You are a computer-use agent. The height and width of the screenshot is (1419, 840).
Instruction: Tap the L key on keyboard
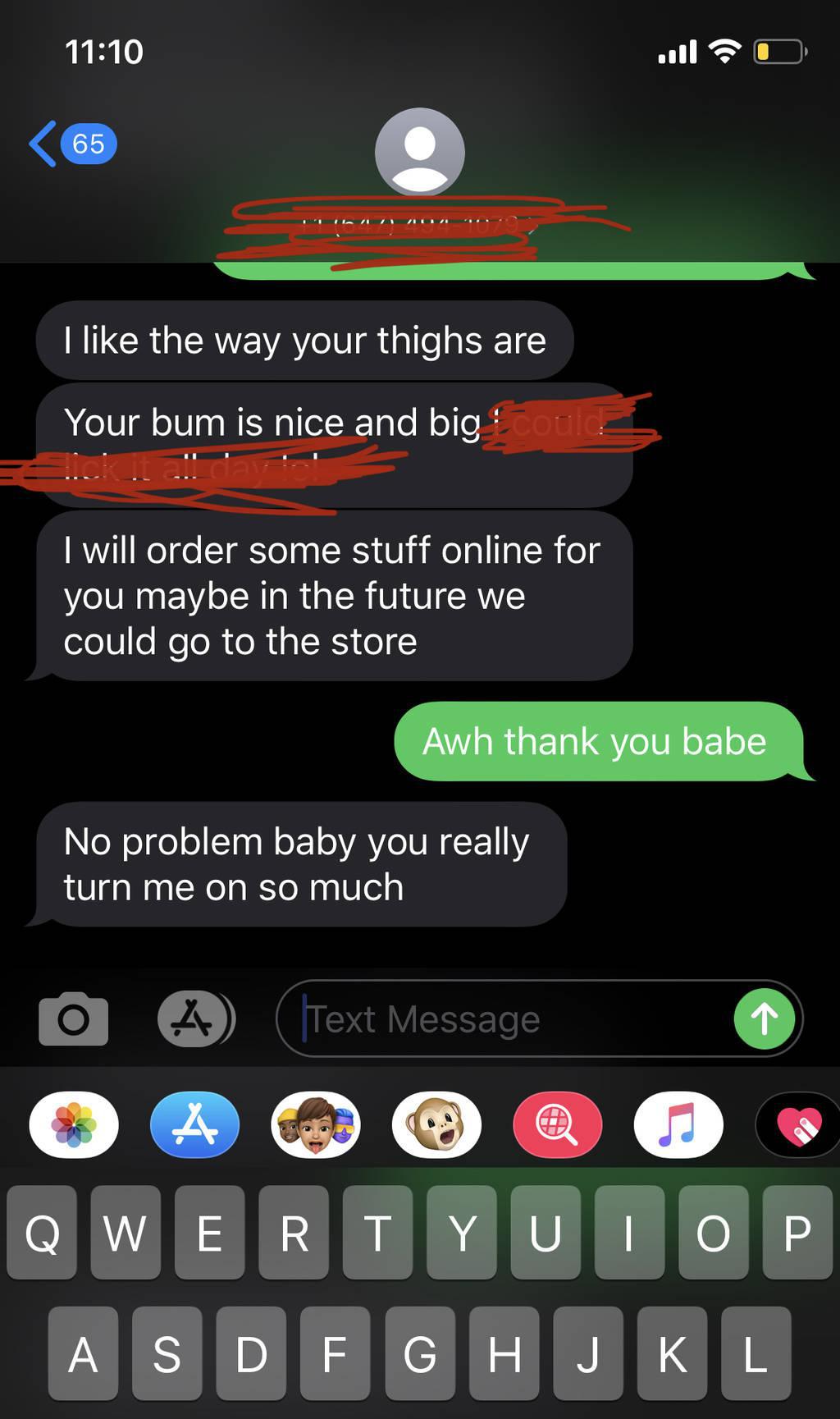point(756,1353)
